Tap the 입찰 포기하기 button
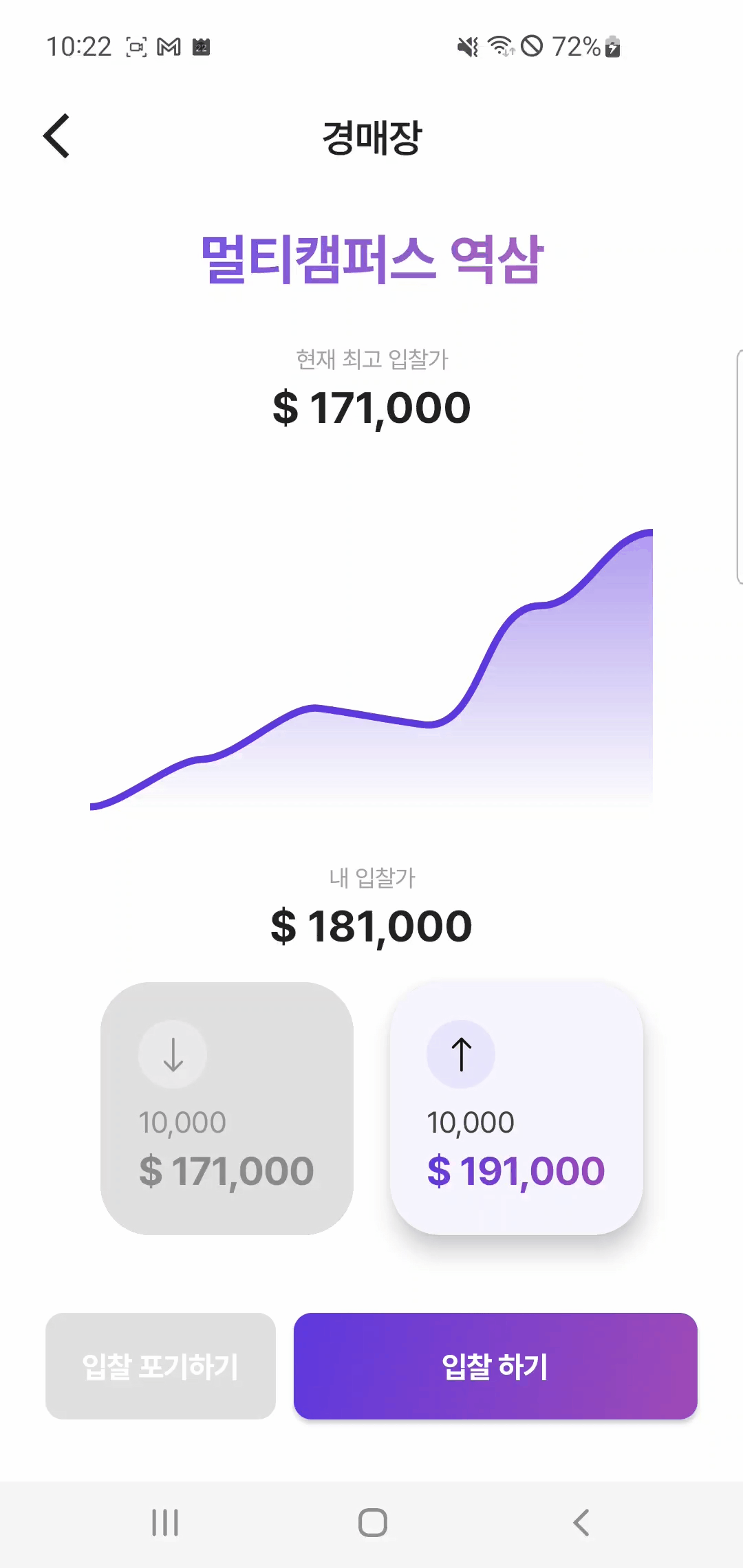The image size is (743, 1568). (160, 1366)
